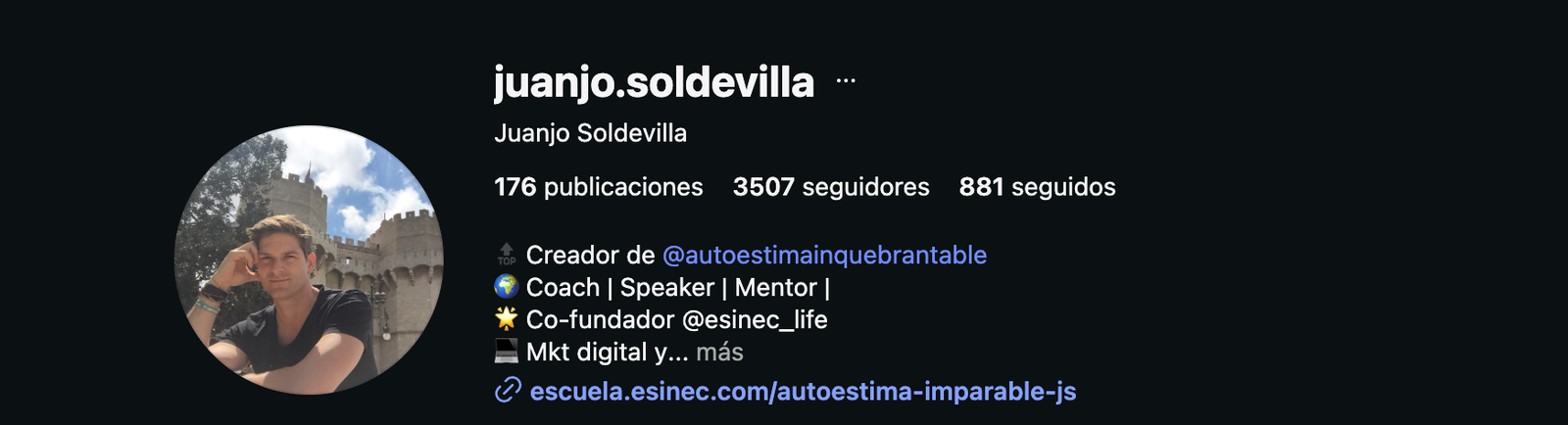Open the @autoestimainquebrantable mention

[x=824, y=255]
